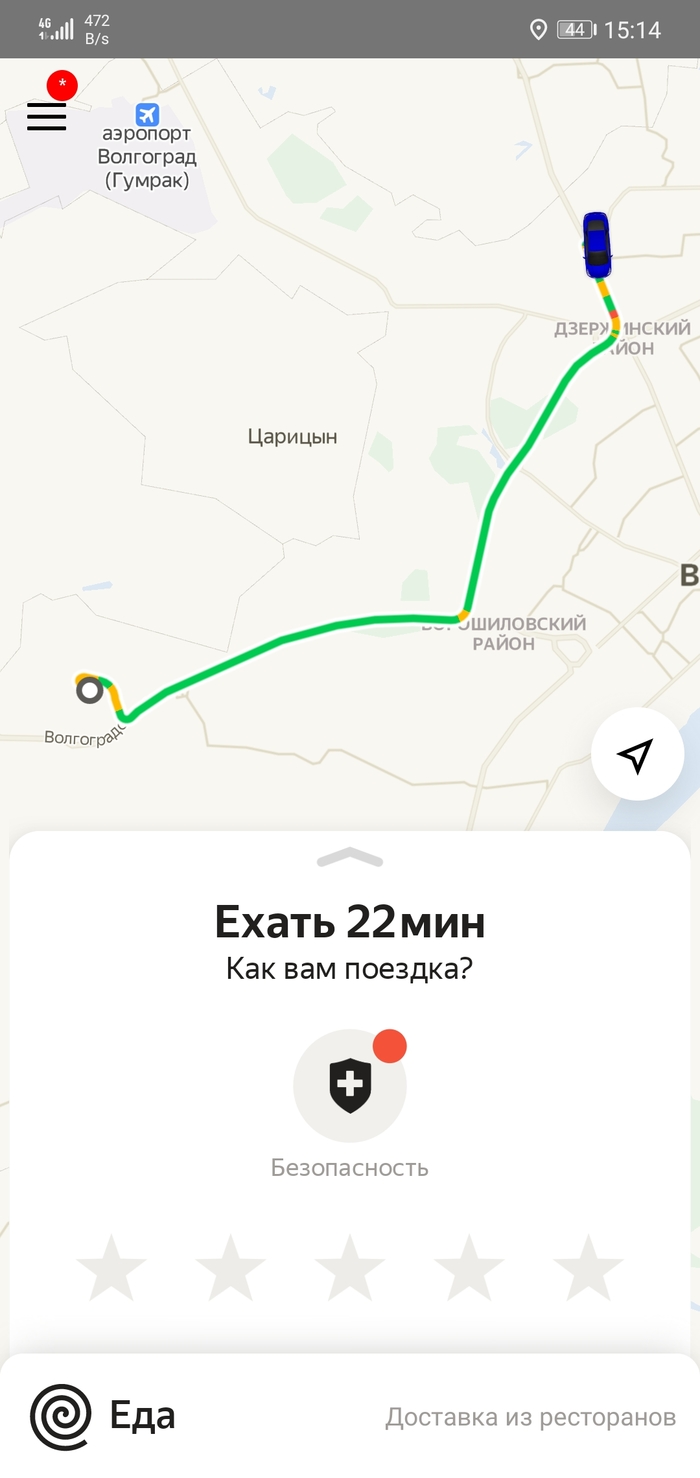Expand the ride details panel
Image resolution: width=700 pixels, height=1478 pixels.
[x=350, y=857]
